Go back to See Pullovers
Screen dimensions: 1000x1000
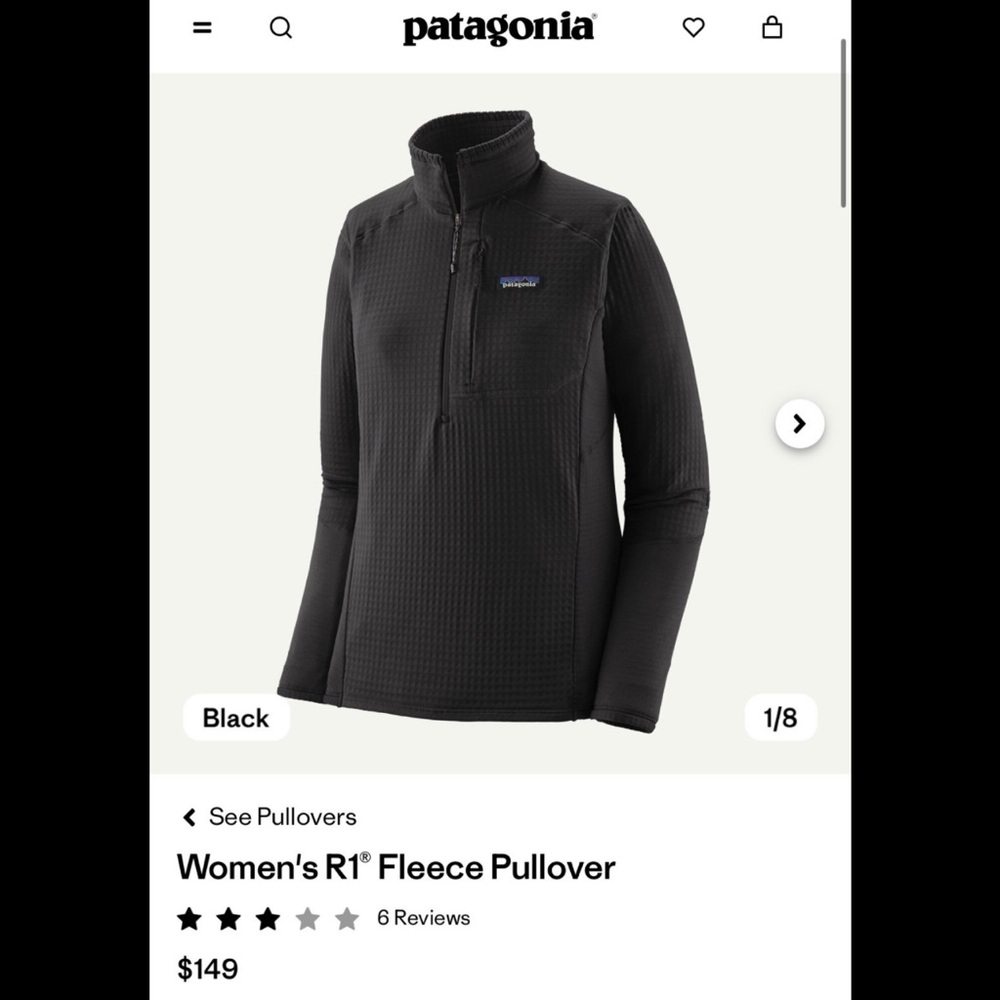(x=269, y=816)
